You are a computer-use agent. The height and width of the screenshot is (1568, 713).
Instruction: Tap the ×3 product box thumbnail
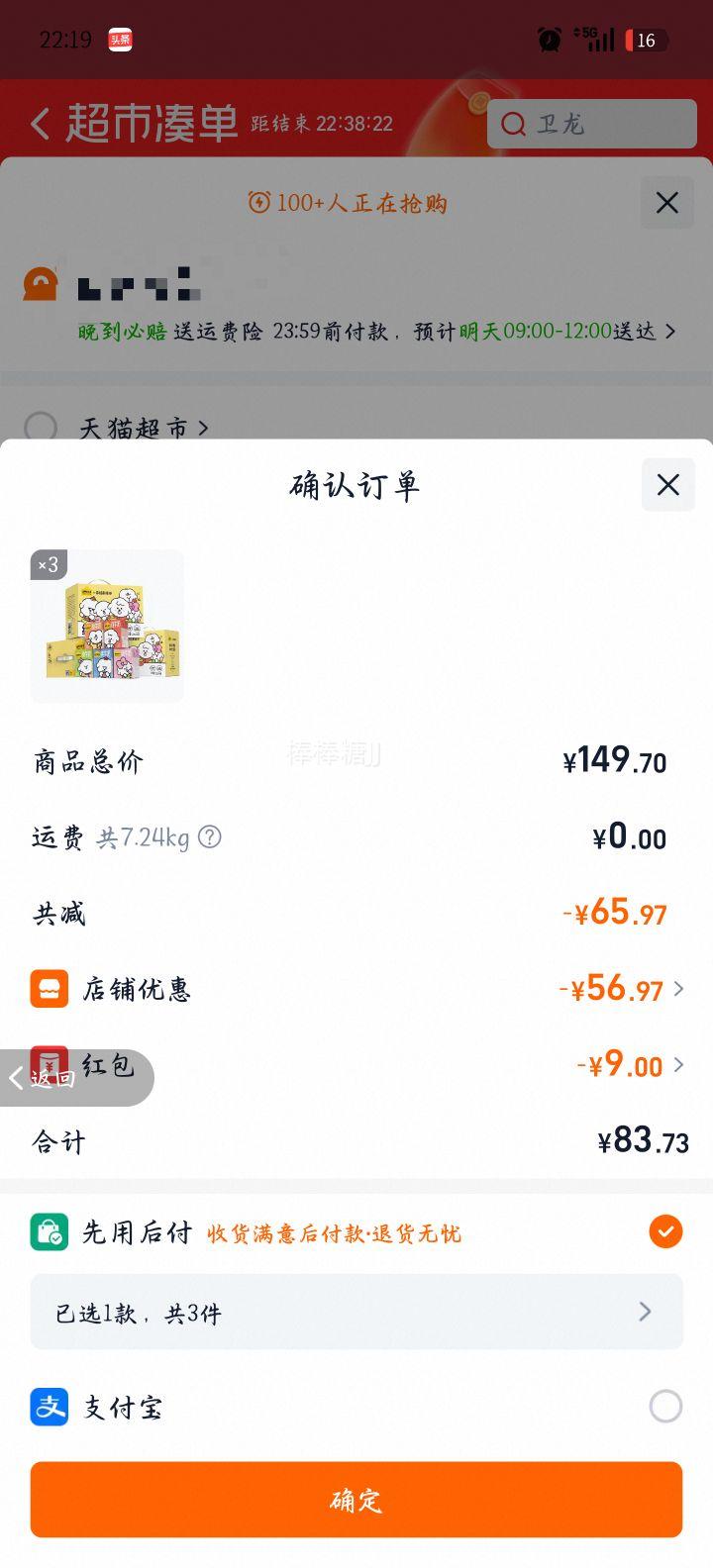coord(106,625)
